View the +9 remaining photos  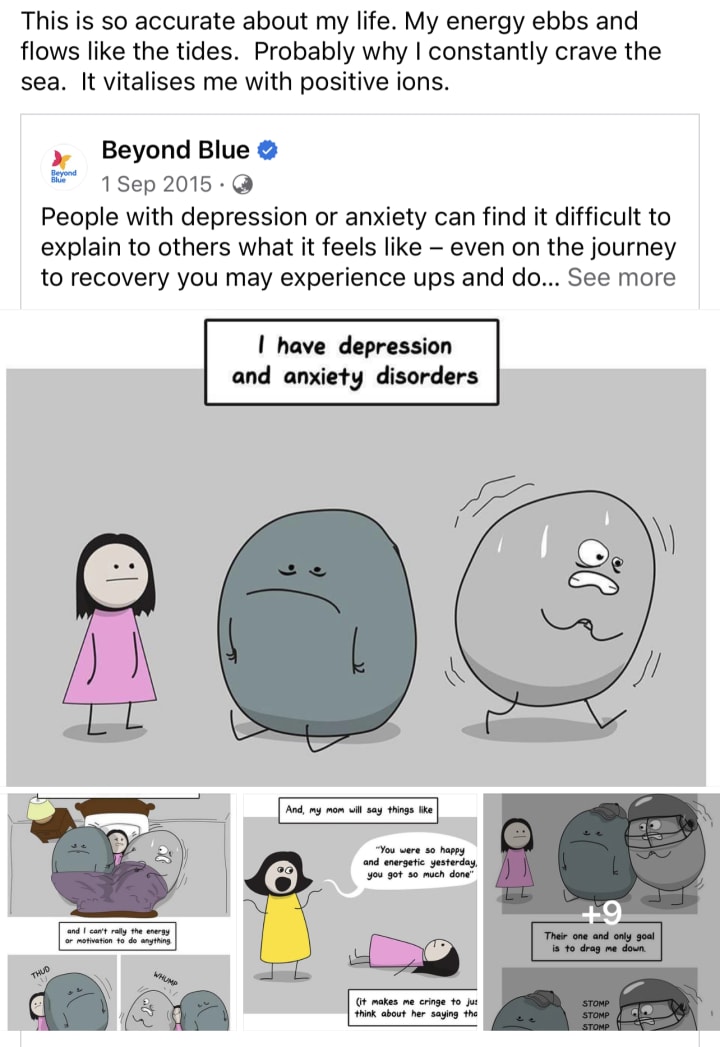pos(603,912)
